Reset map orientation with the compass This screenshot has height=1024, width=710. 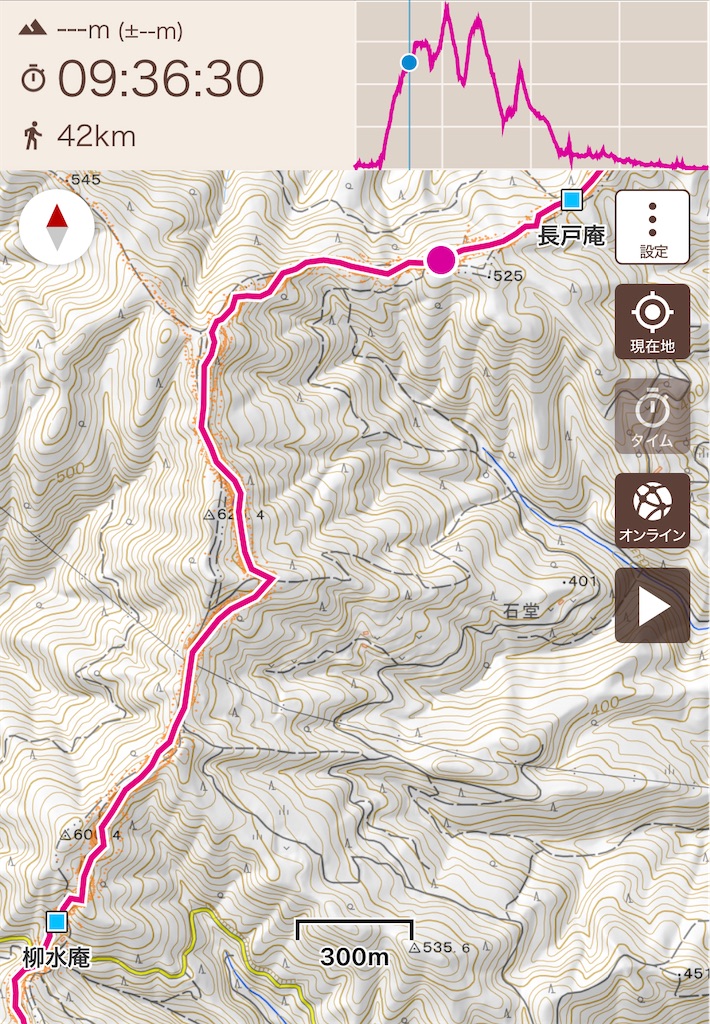click(57, 227)
